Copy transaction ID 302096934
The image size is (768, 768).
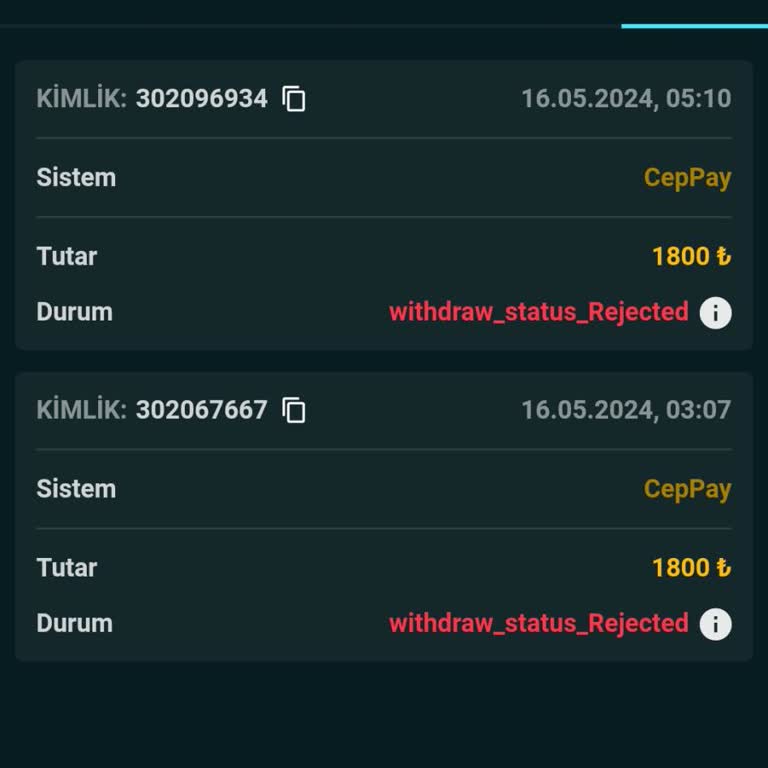(294, 99)
